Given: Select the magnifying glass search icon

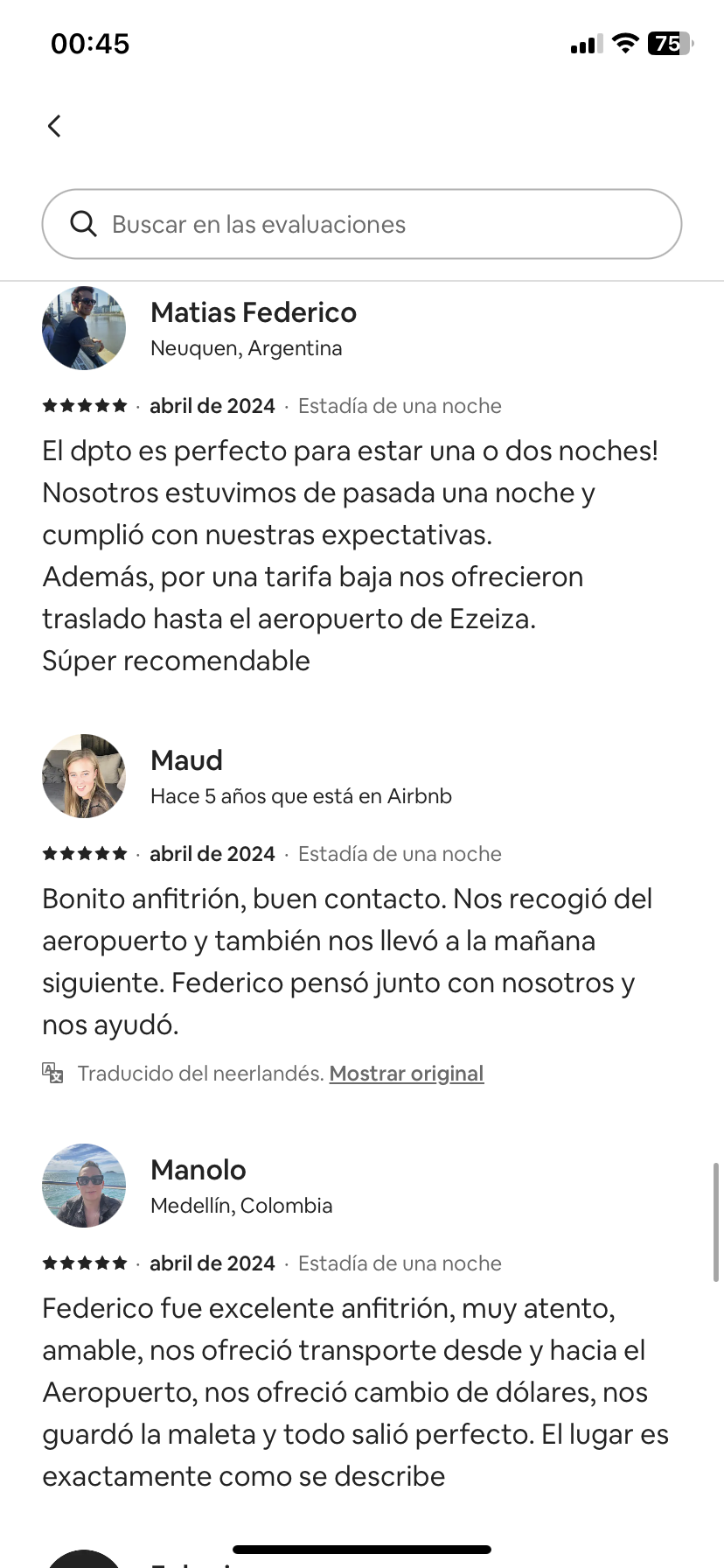Looking at the screenshot, I should click(84, 224).
